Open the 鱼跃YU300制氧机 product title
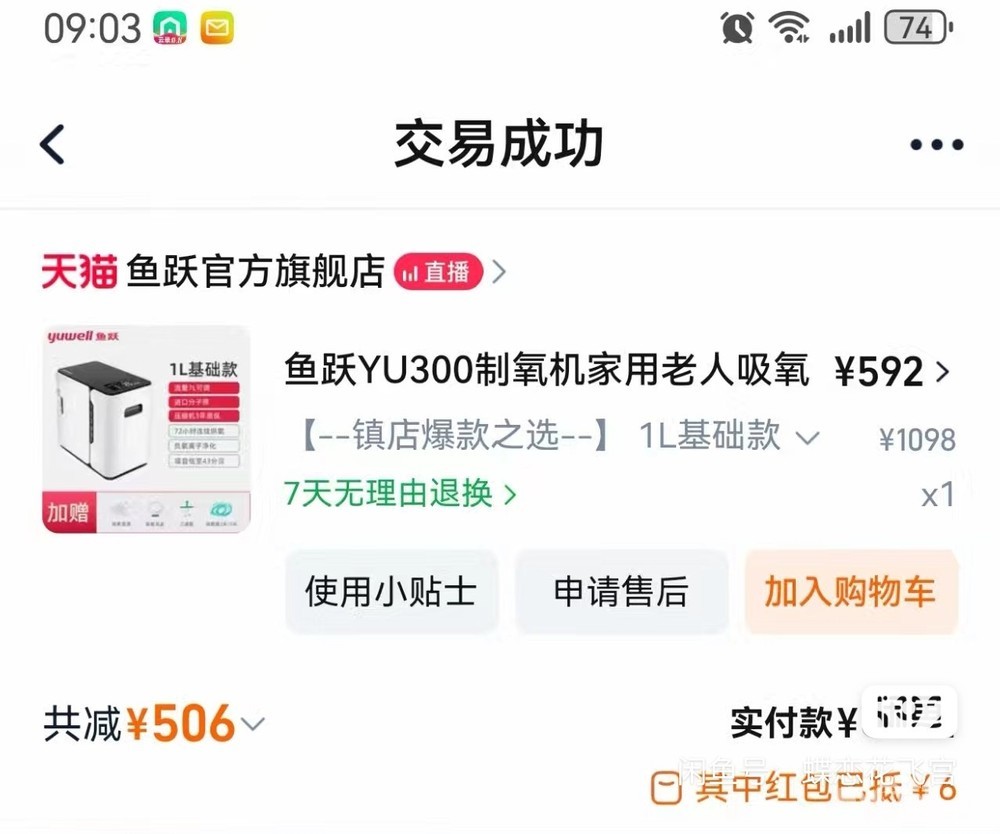Viewport: 1000px width, 834px height. 547,371
